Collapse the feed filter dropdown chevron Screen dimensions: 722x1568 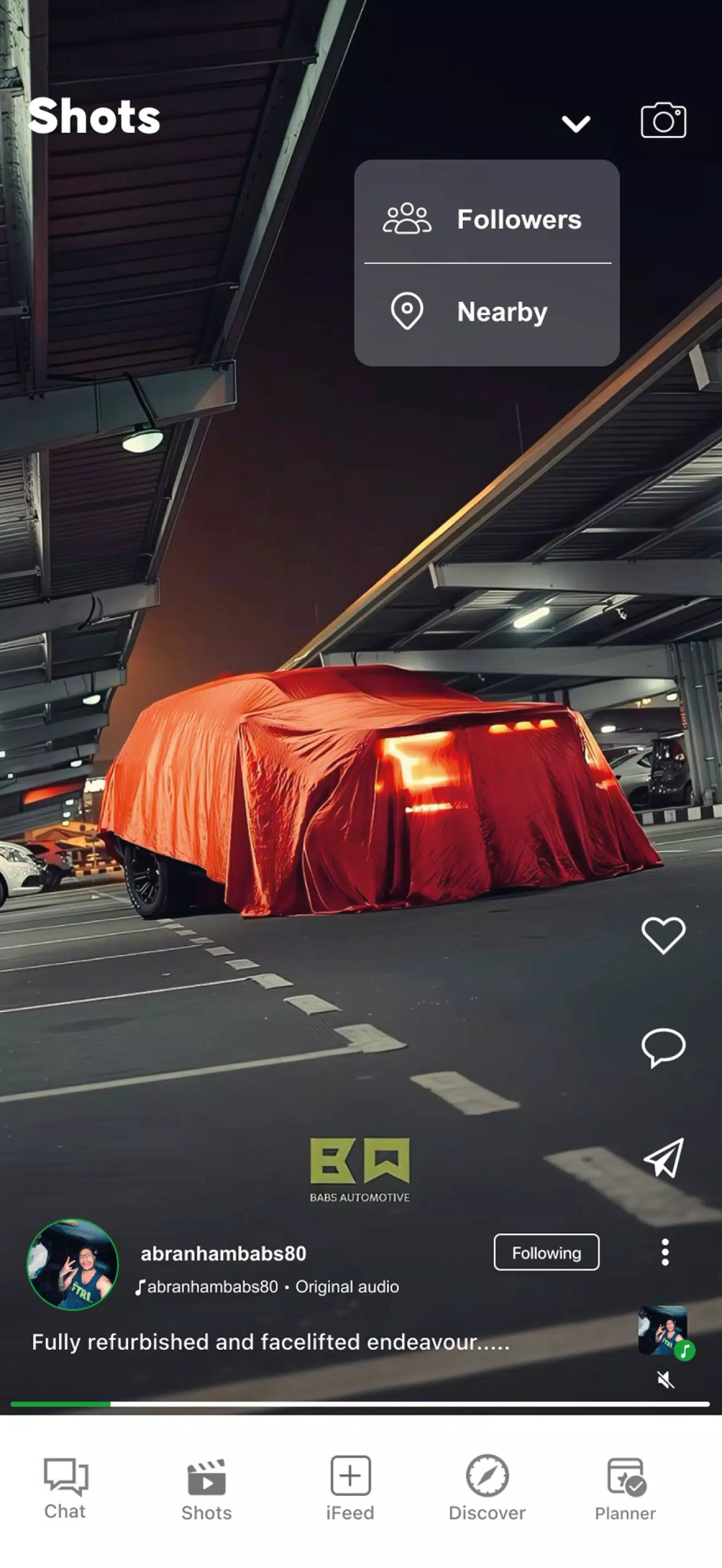(575, 124)
